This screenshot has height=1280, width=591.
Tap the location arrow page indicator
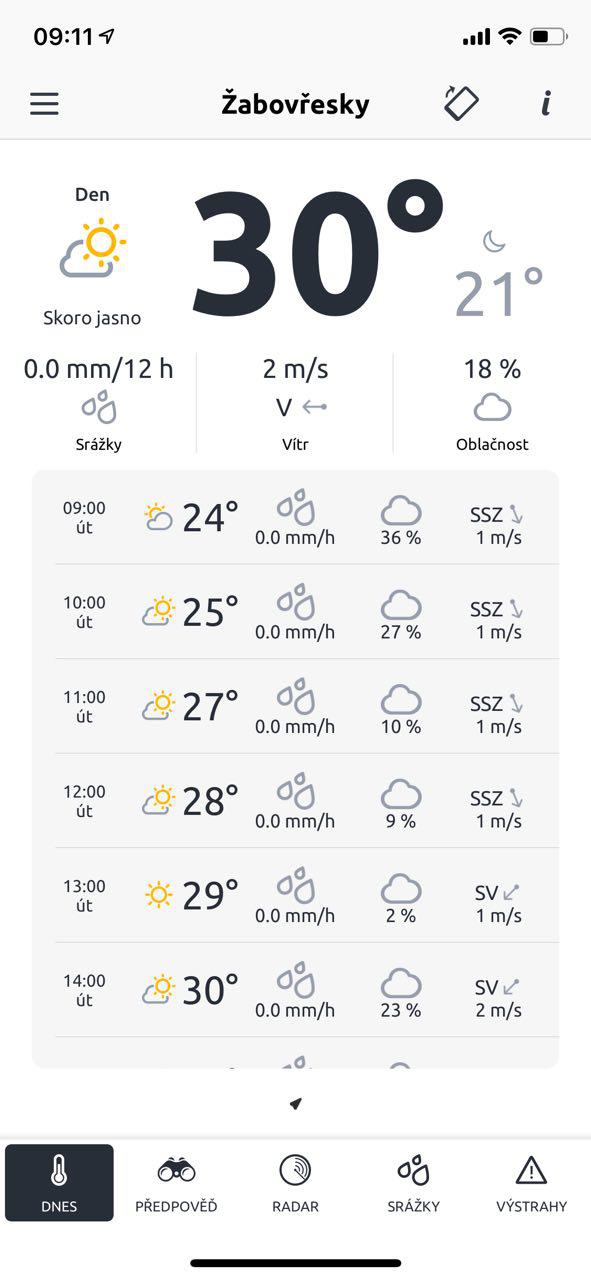pyautogui.click(x=295, y=1103)
